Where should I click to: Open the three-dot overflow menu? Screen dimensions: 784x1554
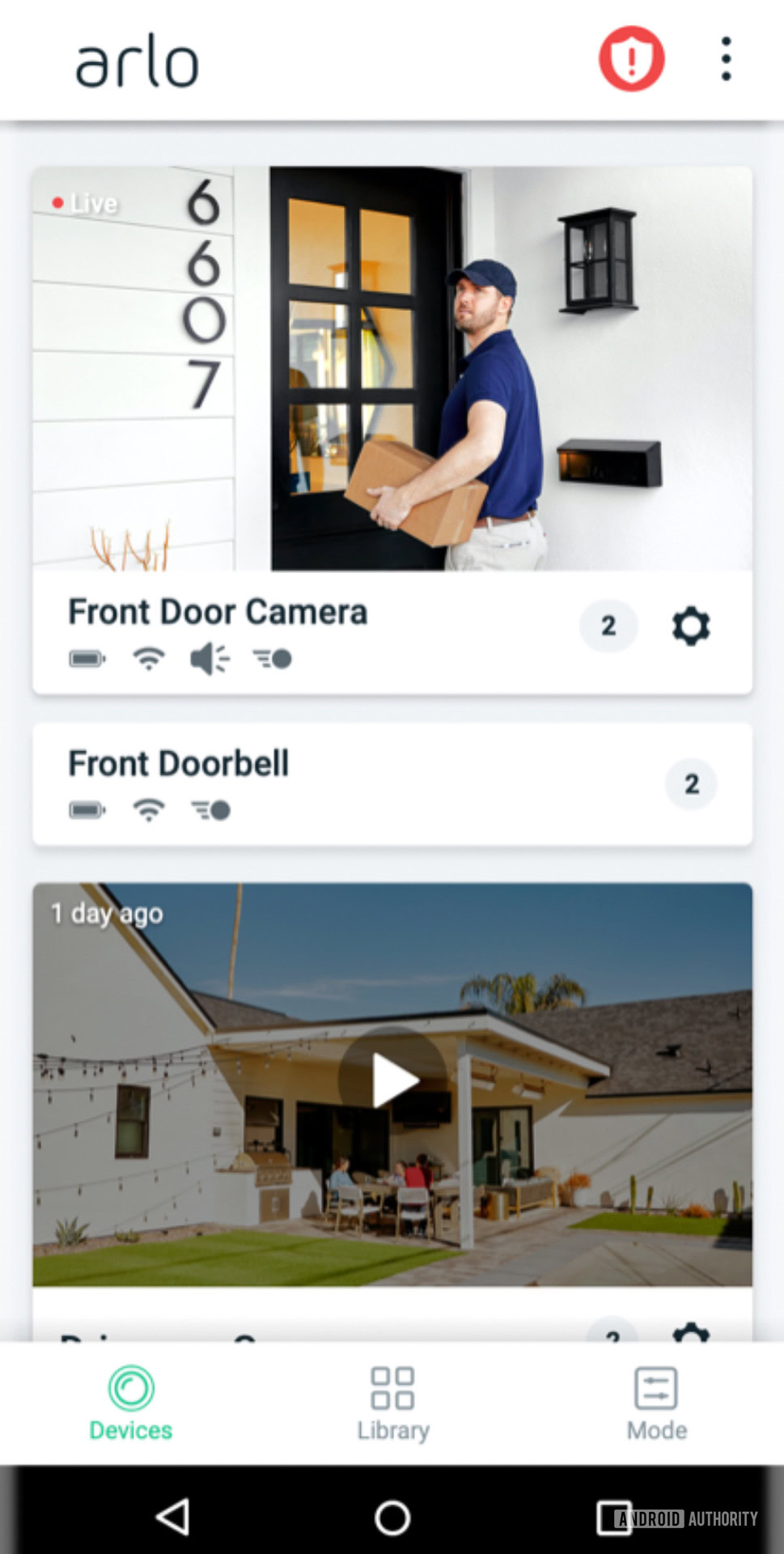[726, 58]
